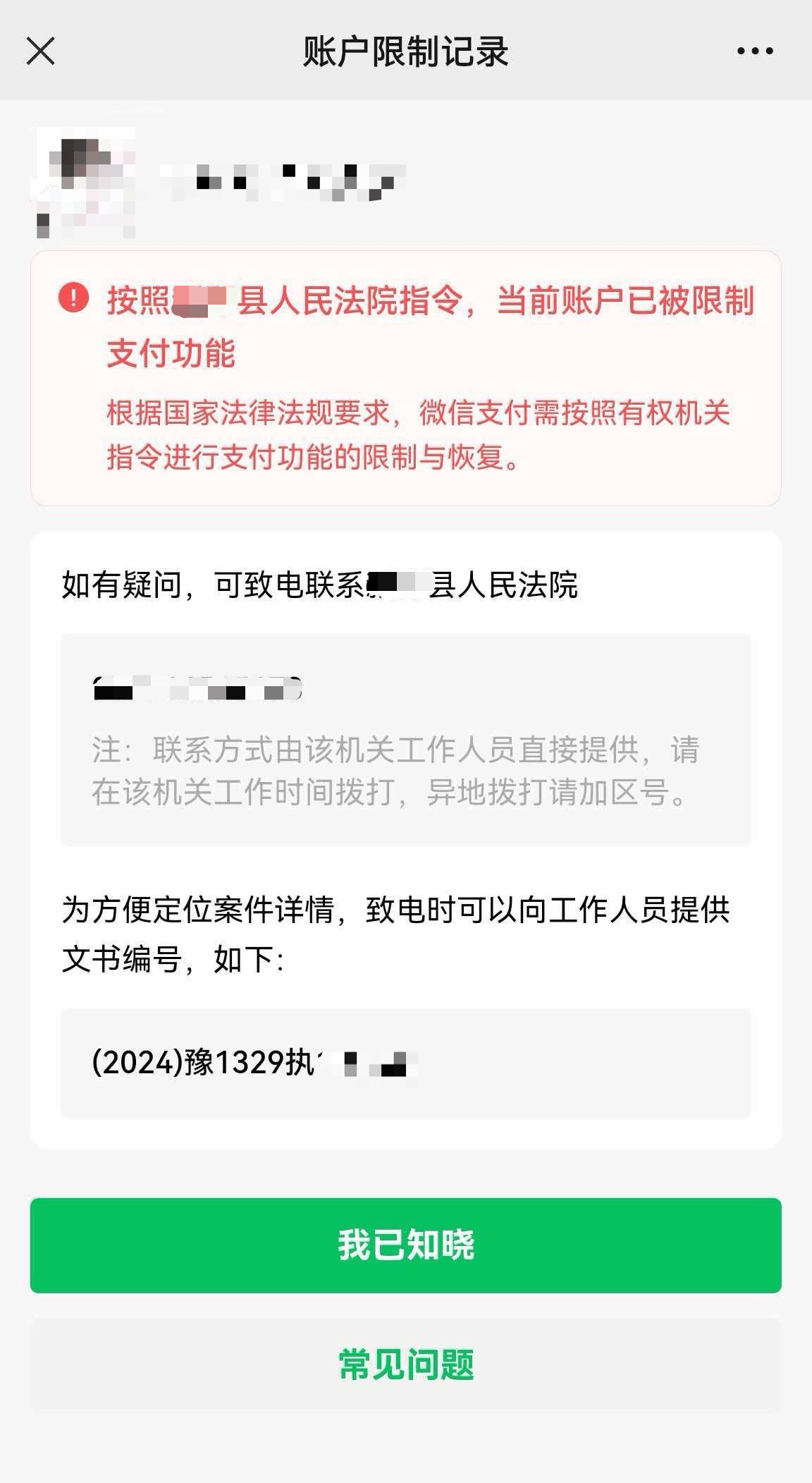Open 常见问题

click(405, 1365)
